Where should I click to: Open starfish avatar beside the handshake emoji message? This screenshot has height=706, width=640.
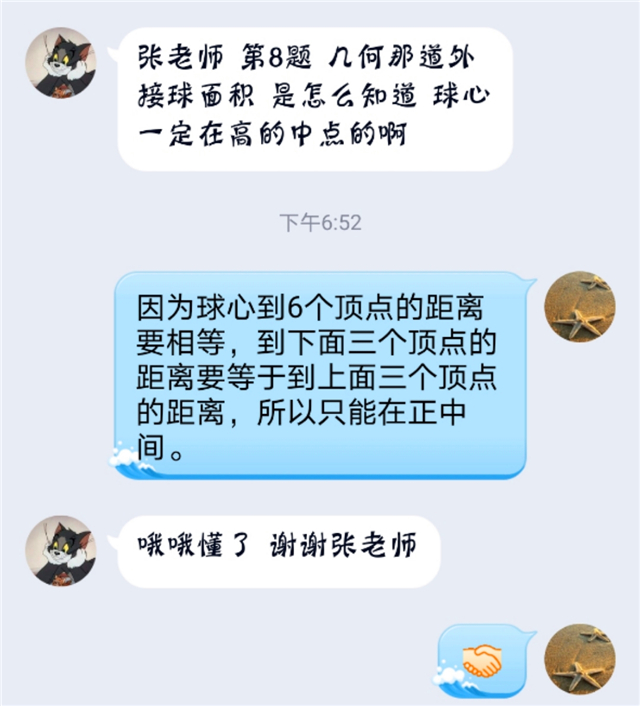click(579, 662)
